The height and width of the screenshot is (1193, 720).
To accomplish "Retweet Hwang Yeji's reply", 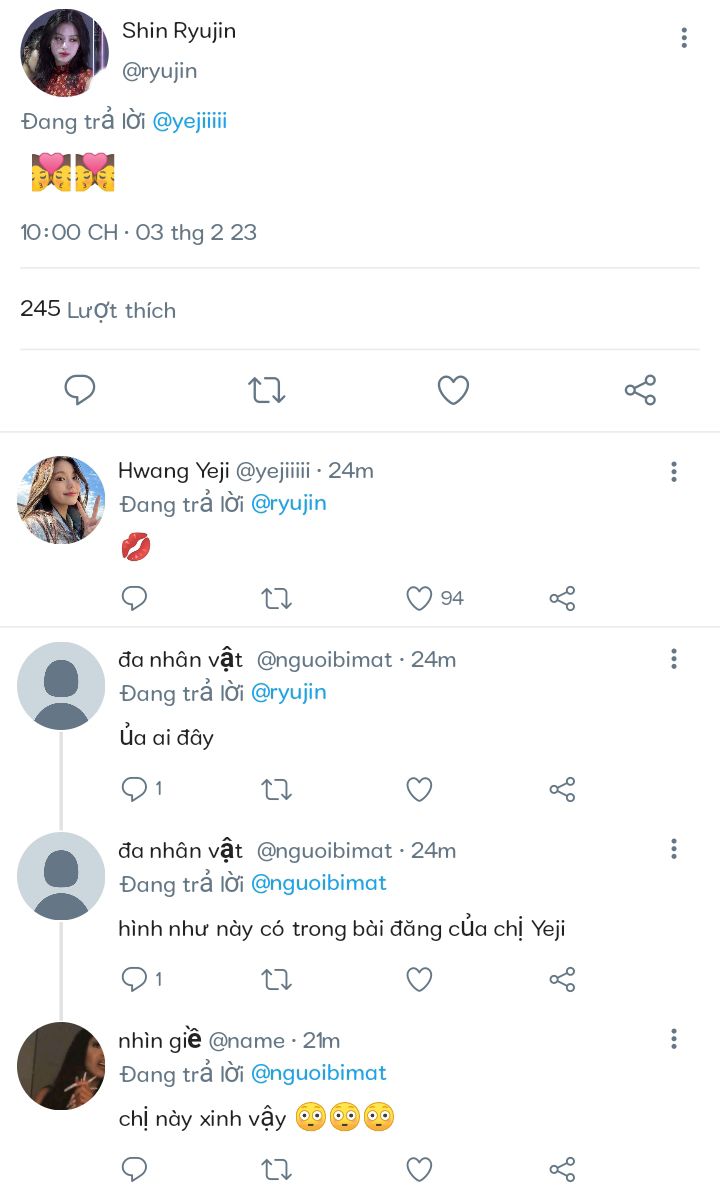I will 276,599.
